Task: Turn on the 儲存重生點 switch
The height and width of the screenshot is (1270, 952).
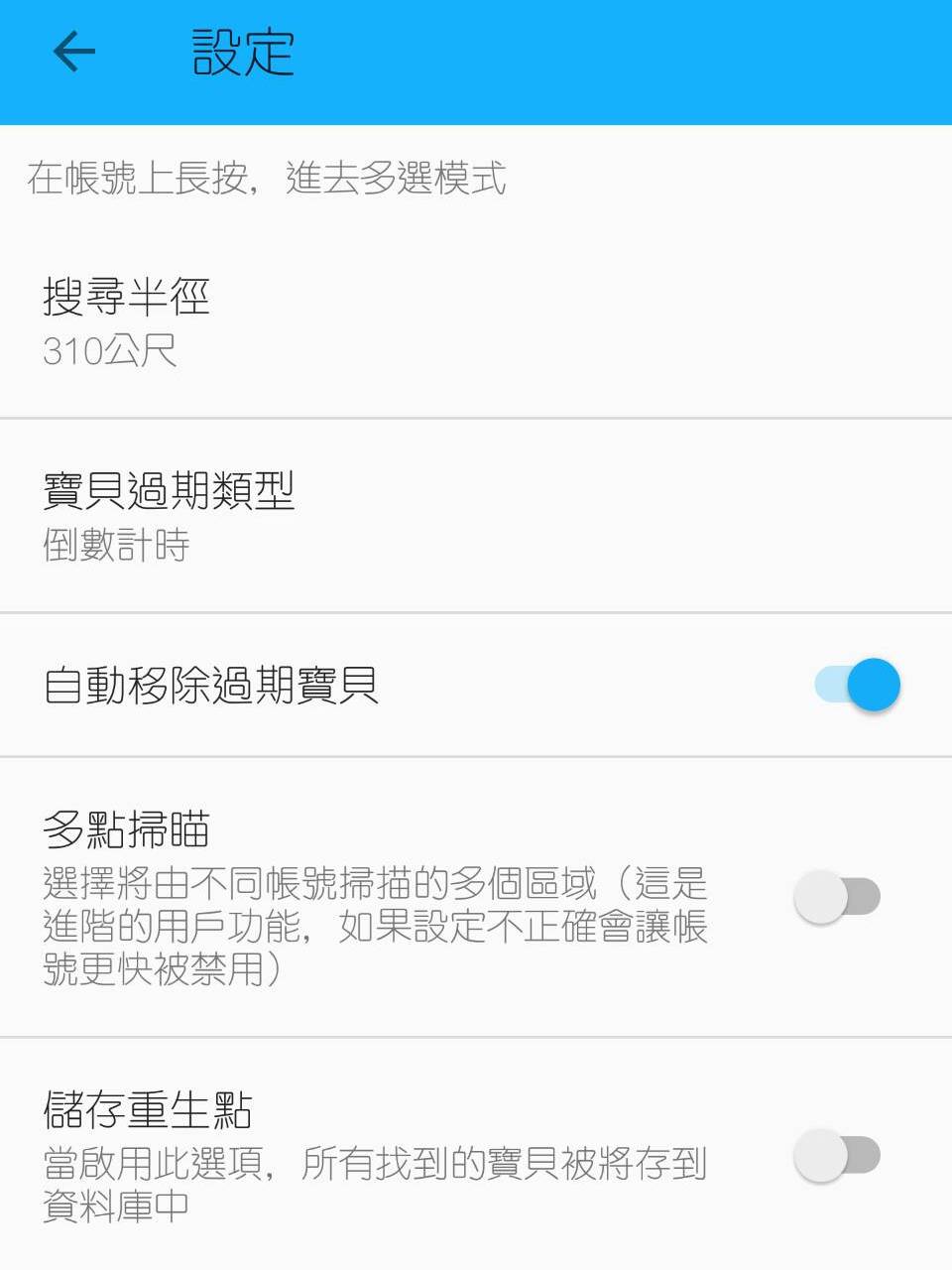Action: click(837, 1156)
